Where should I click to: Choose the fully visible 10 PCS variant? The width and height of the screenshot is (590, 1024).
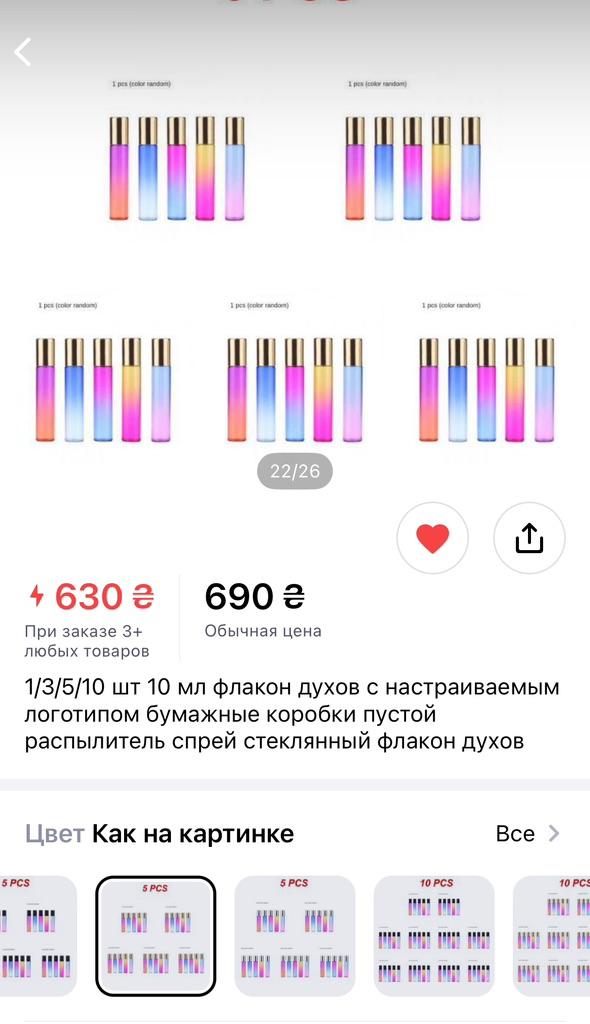tap(434, 936)
